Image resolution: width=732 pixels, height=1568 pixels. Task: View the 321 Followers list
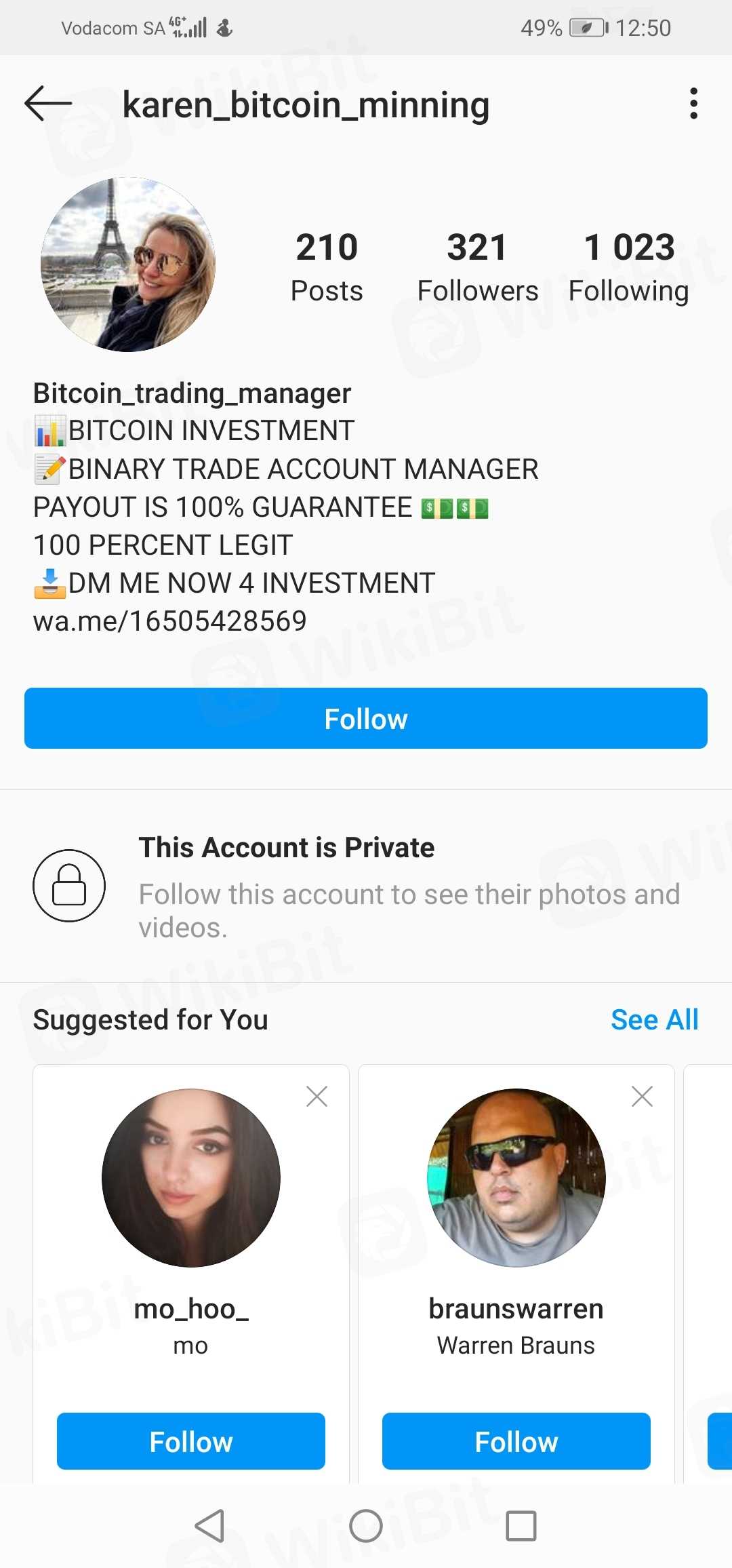click(477, 267)
